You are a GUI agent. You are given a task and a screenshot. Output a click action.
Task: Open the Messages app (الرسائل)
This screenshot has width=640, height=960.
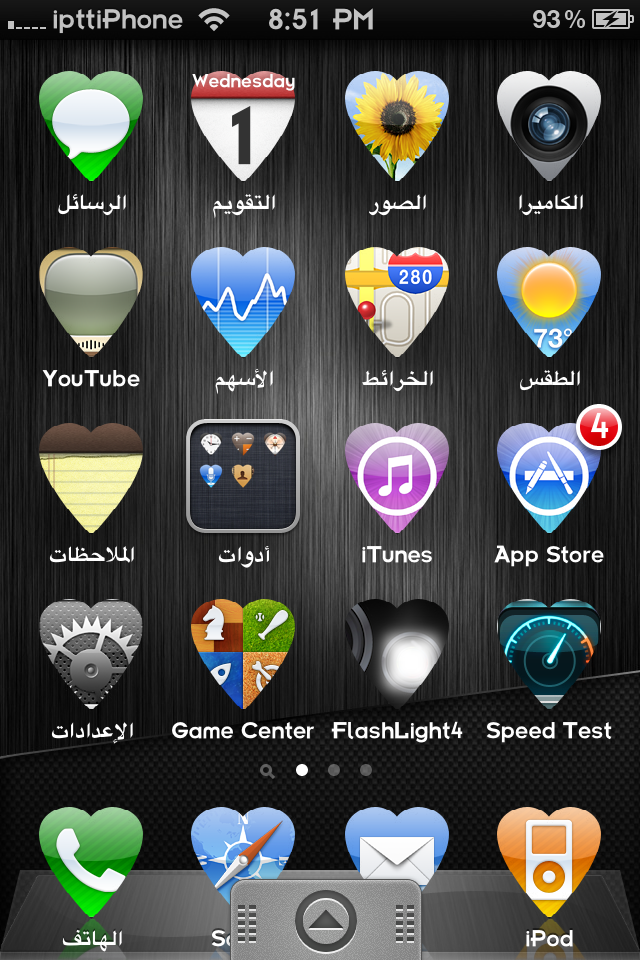(x=91, y=125)
